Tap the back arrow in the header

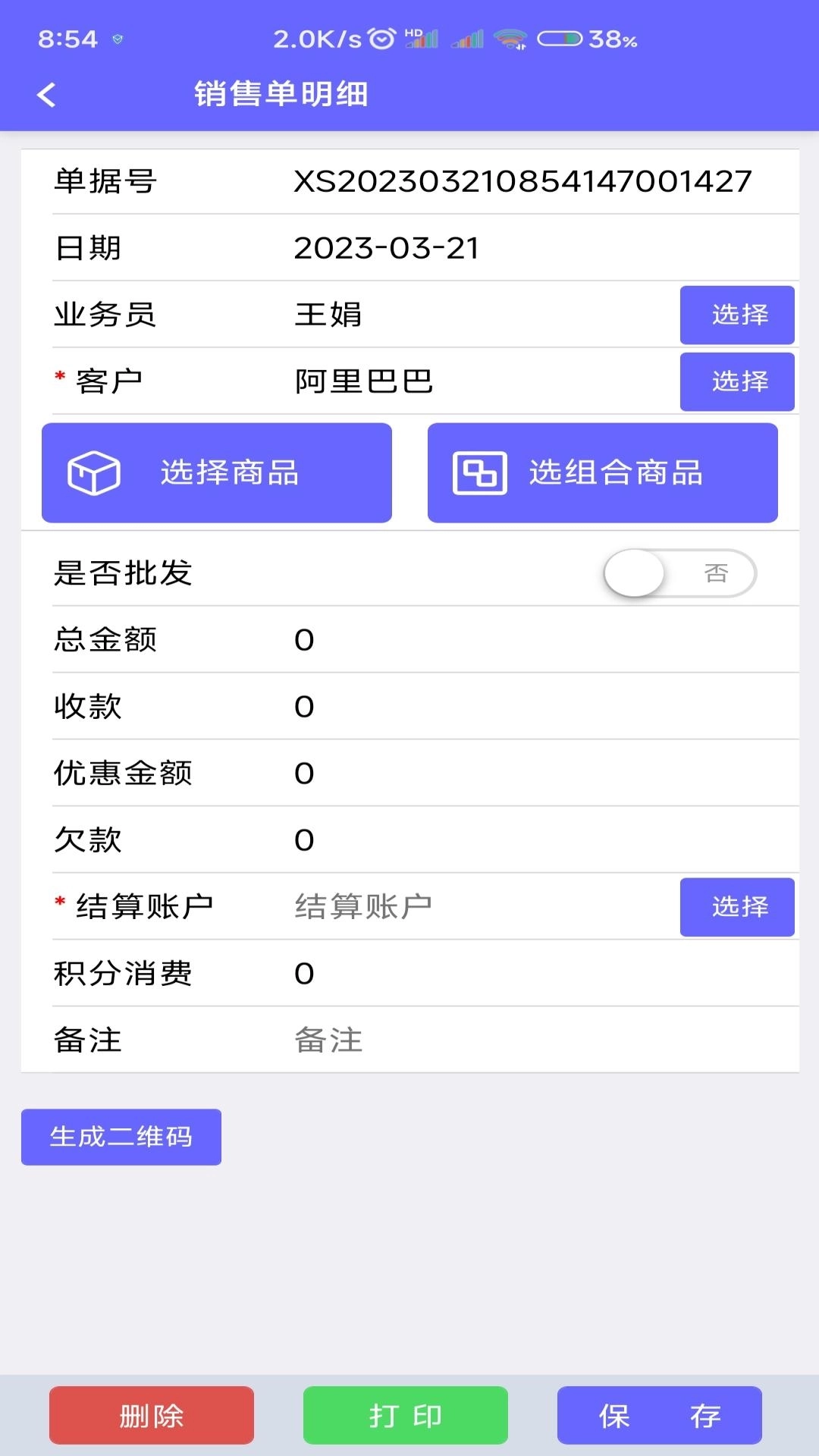click(x=47, y=95)
